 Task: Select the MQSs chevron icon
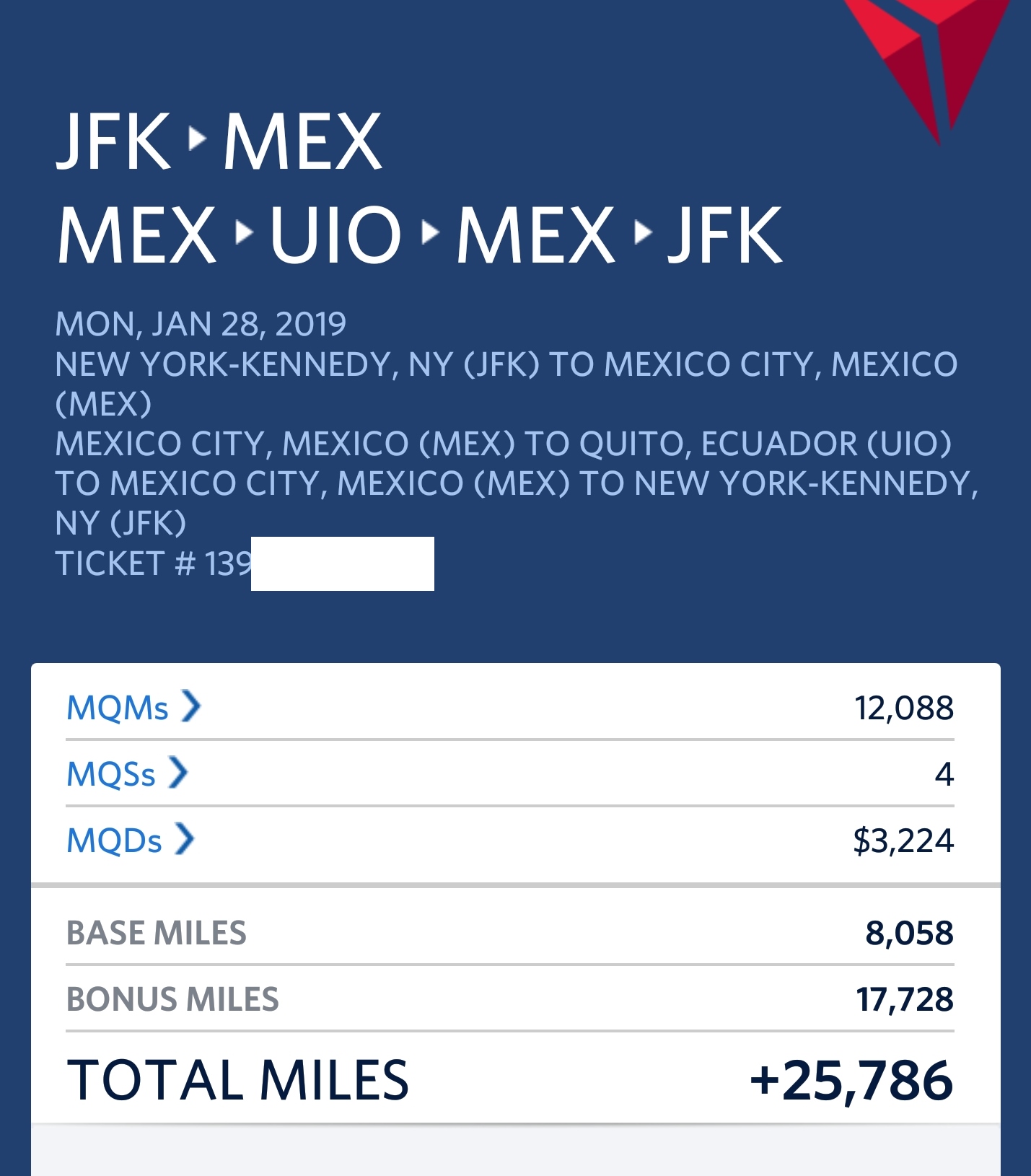click(x=176, y=774)
